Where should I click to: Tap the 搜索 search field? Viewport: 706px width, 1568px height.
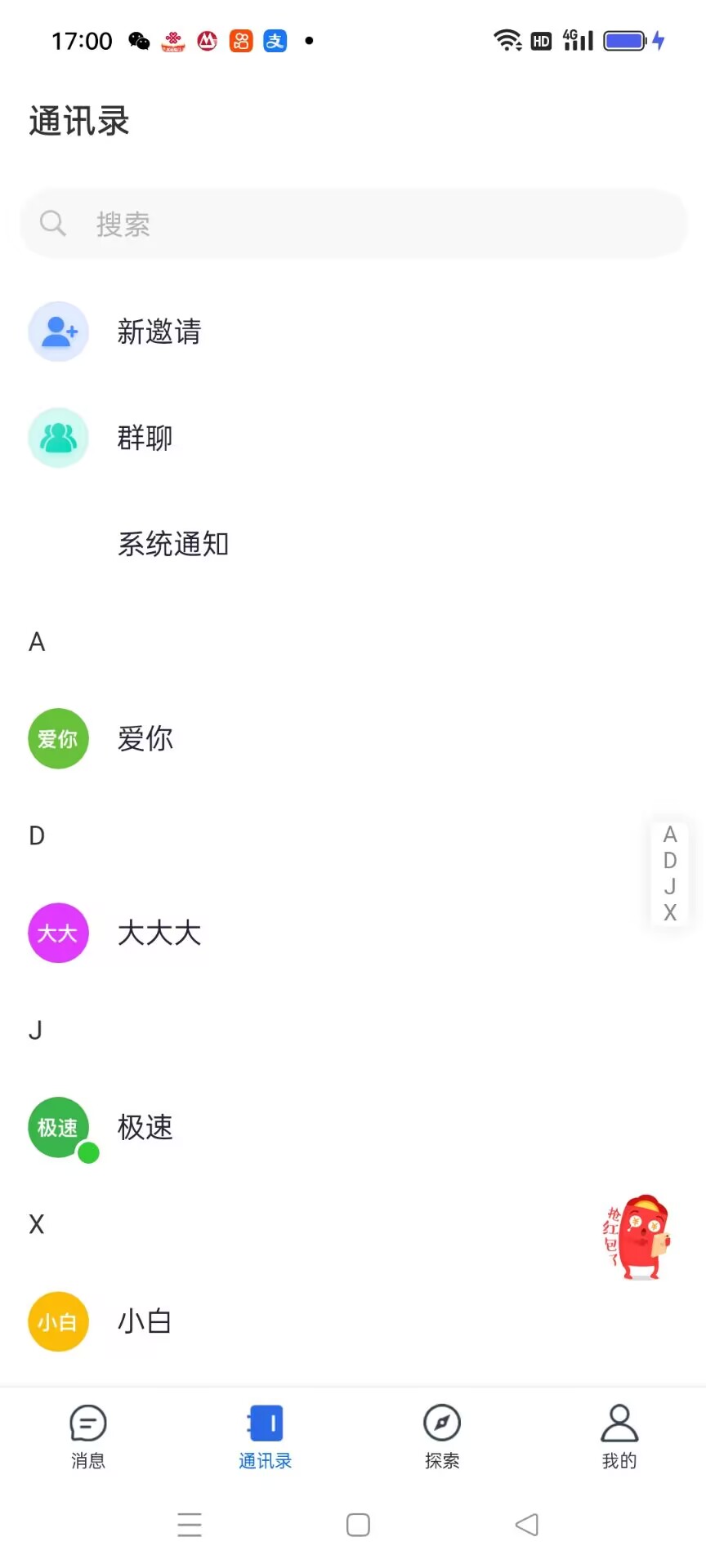coord(353,223)
